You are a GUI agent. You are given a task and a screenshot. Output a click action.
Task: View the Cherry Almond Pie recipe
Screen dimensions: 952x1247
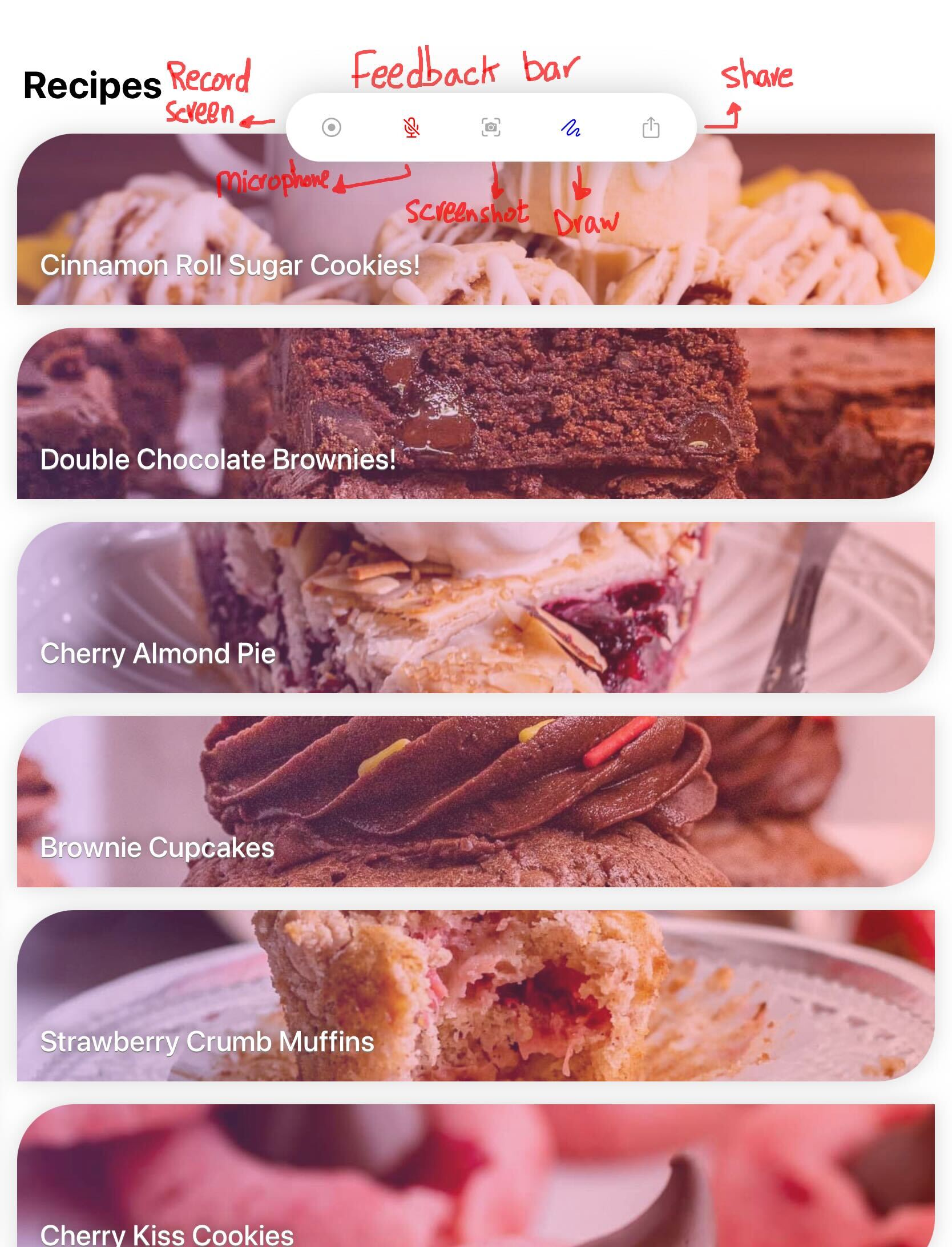point(475,607)
